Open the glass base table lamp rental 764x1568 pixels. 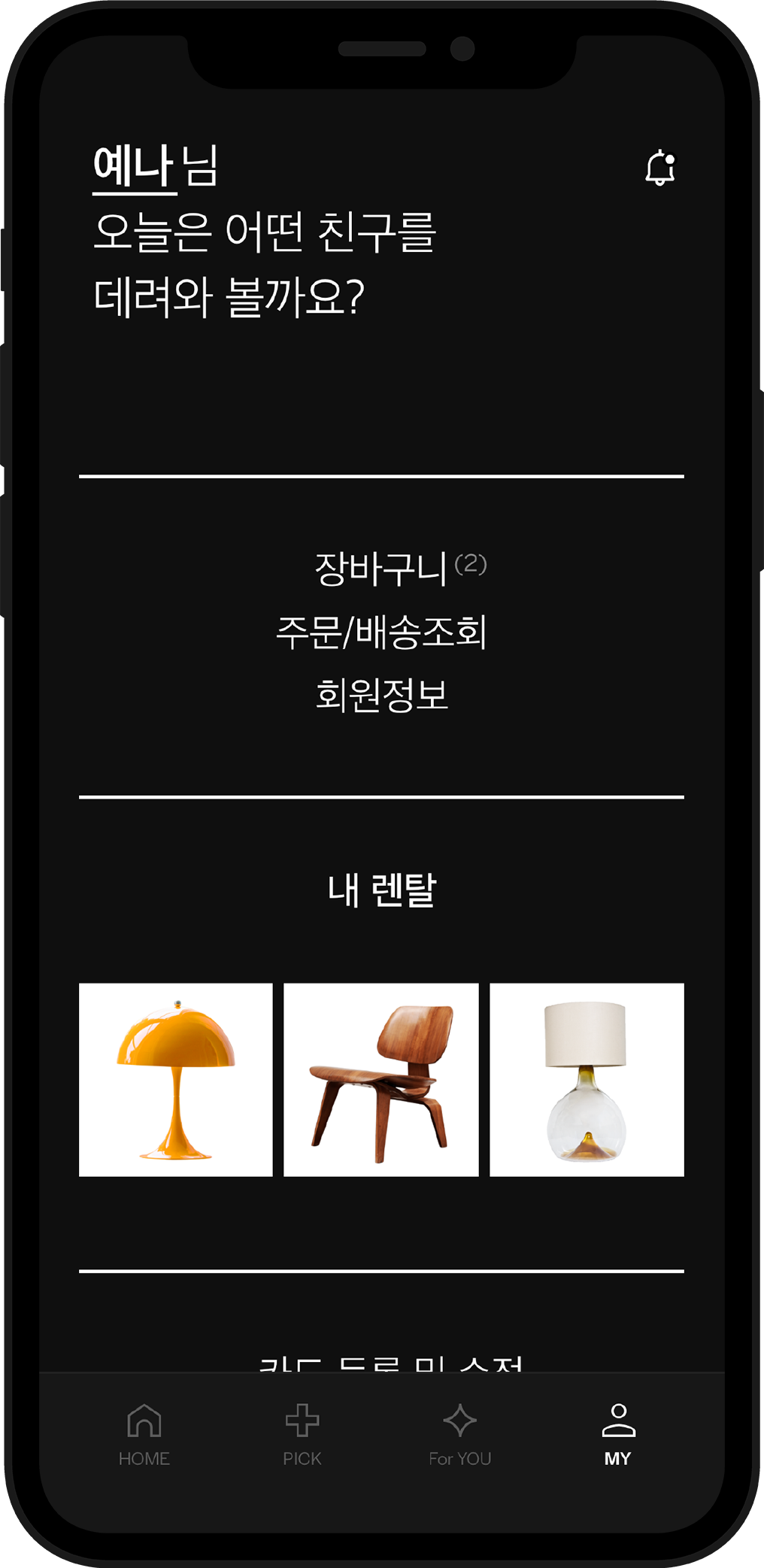[587, 1079]
